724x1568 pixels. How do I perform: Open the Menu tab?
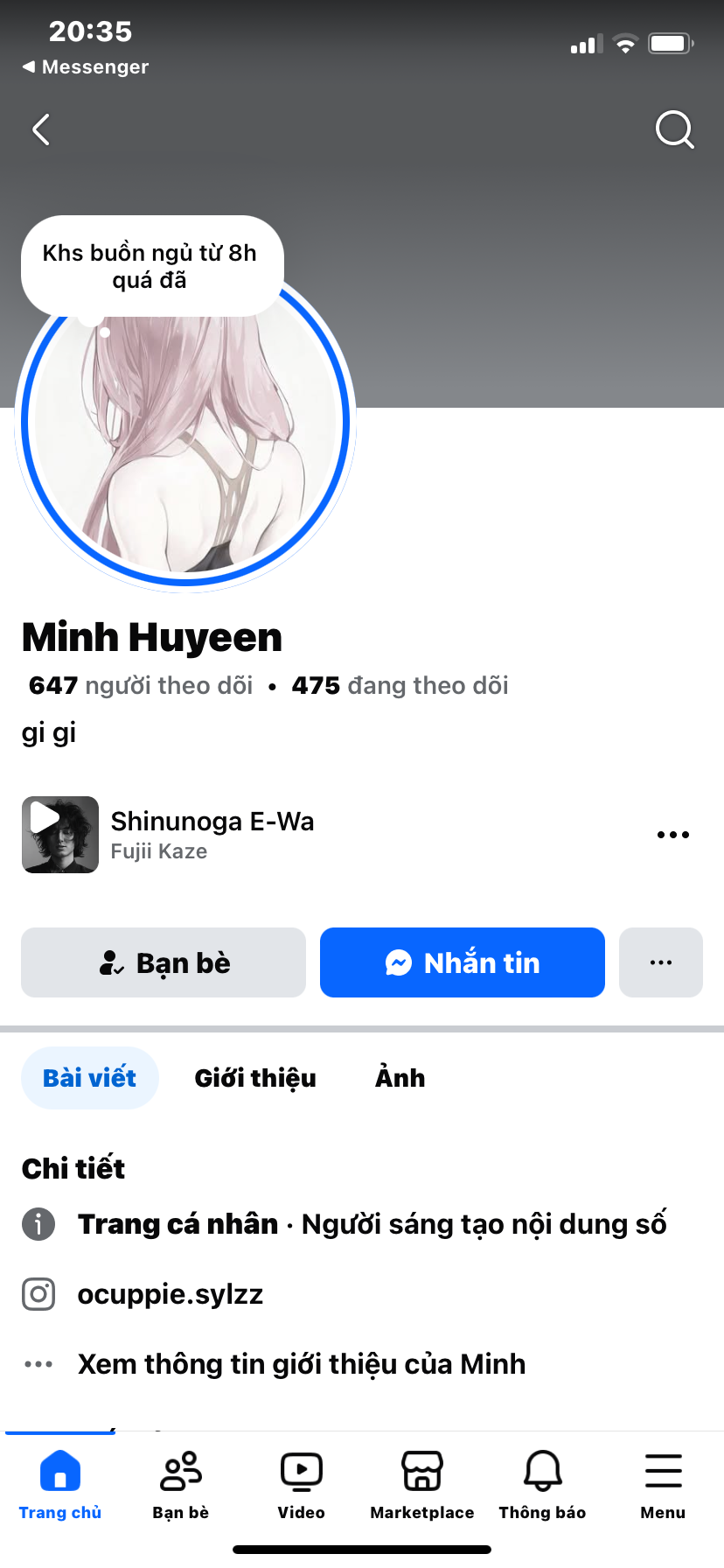tap(663, 1485)
